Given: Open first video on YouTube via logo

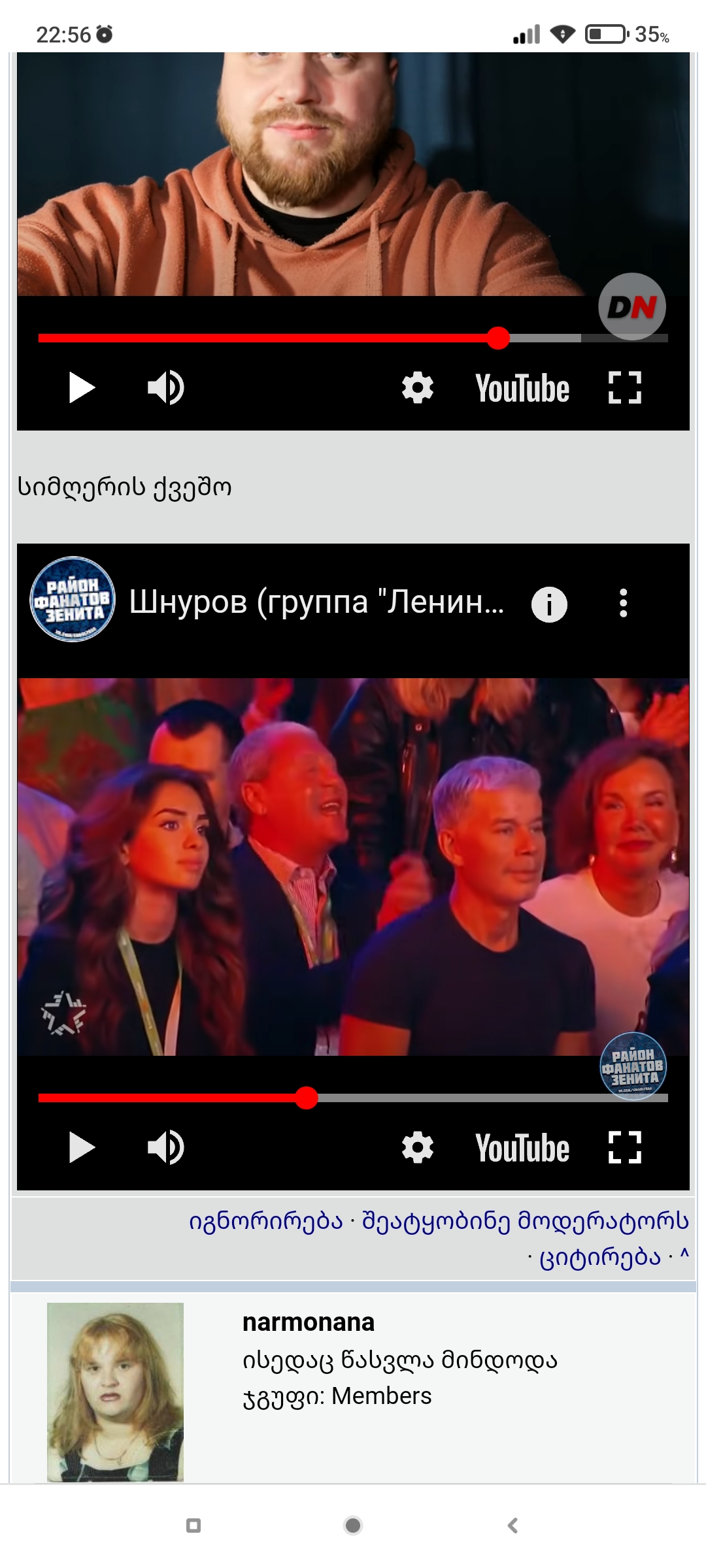Looking at the screenshot, I should pos(522,388).
